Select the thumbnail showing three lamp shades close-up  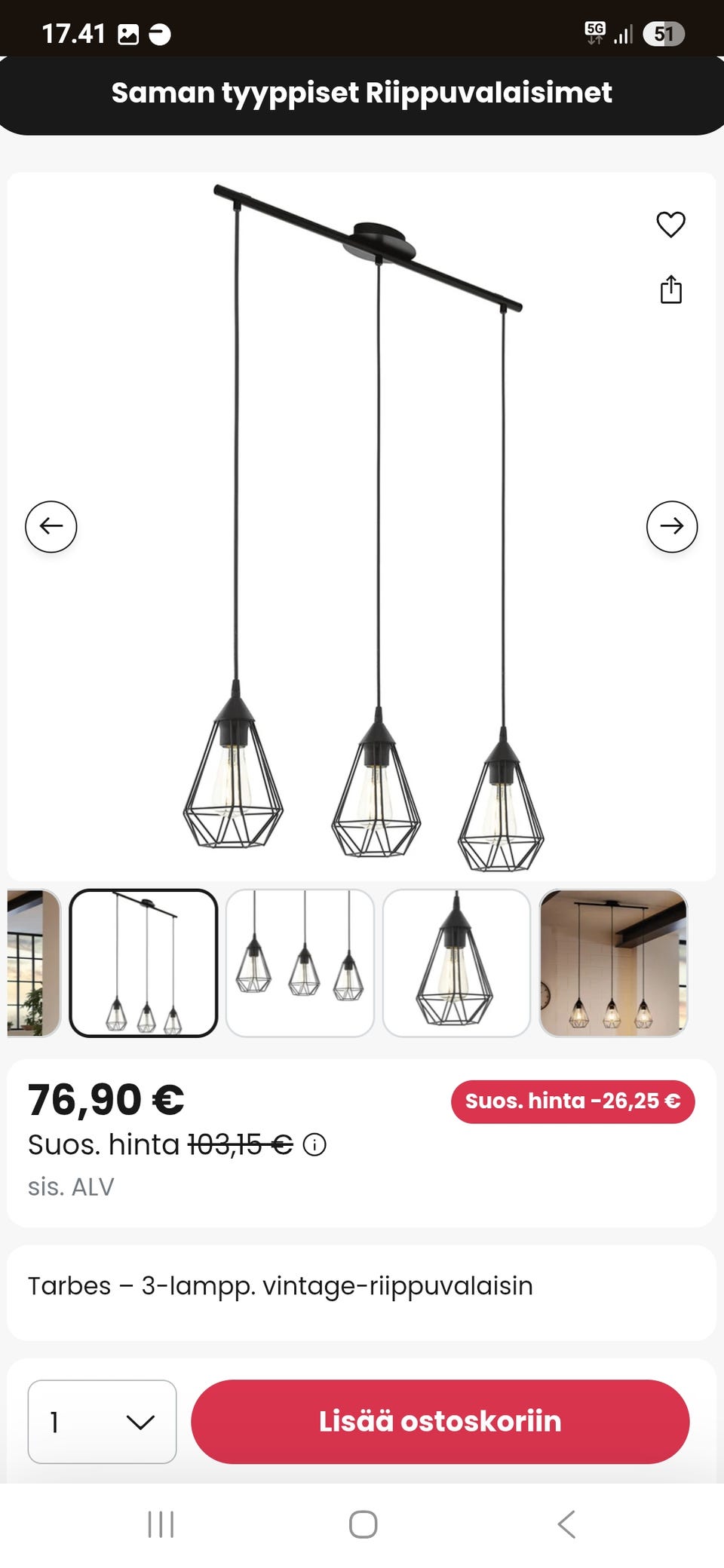(300, 963)
